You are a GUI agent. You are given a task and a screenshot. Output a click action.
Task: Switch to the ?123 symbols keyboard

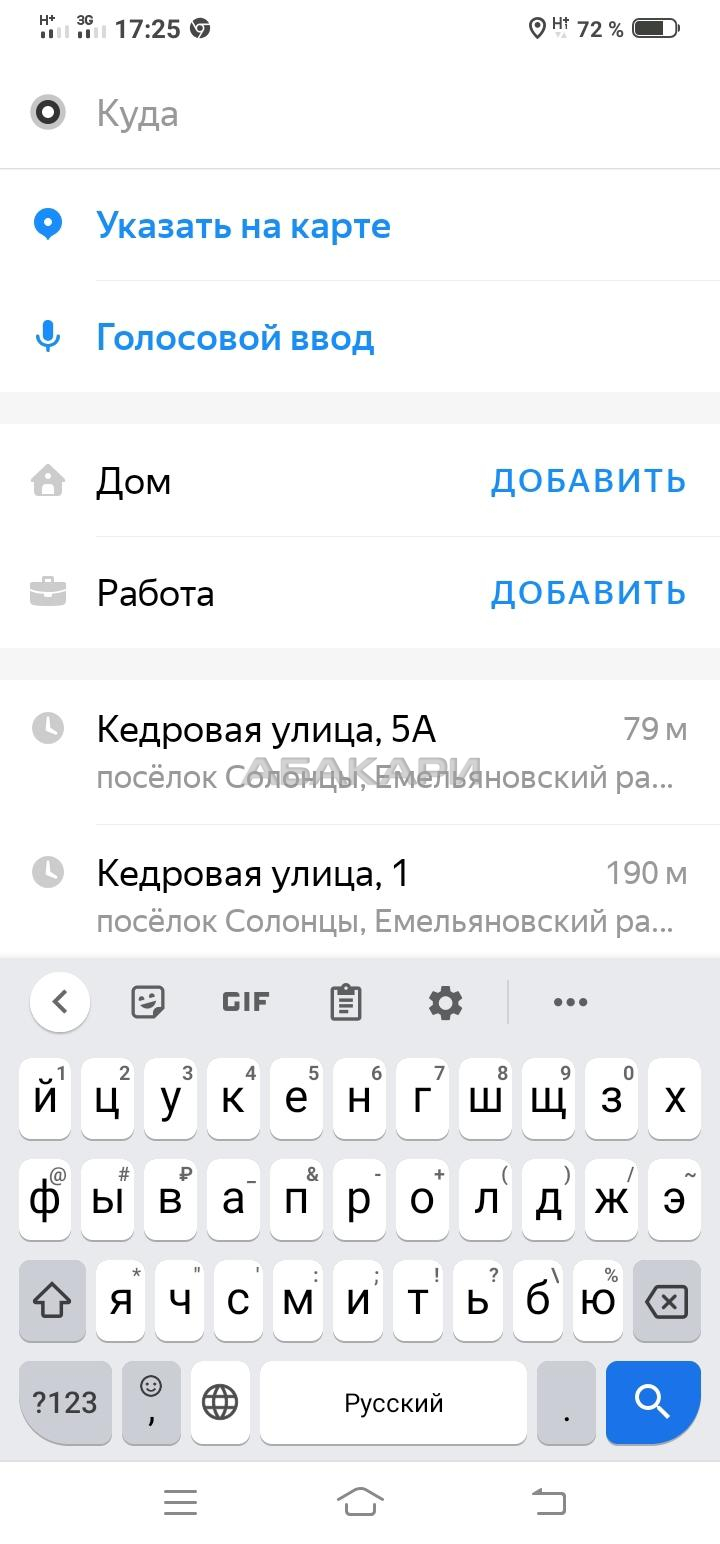[x=65, y=1402]
